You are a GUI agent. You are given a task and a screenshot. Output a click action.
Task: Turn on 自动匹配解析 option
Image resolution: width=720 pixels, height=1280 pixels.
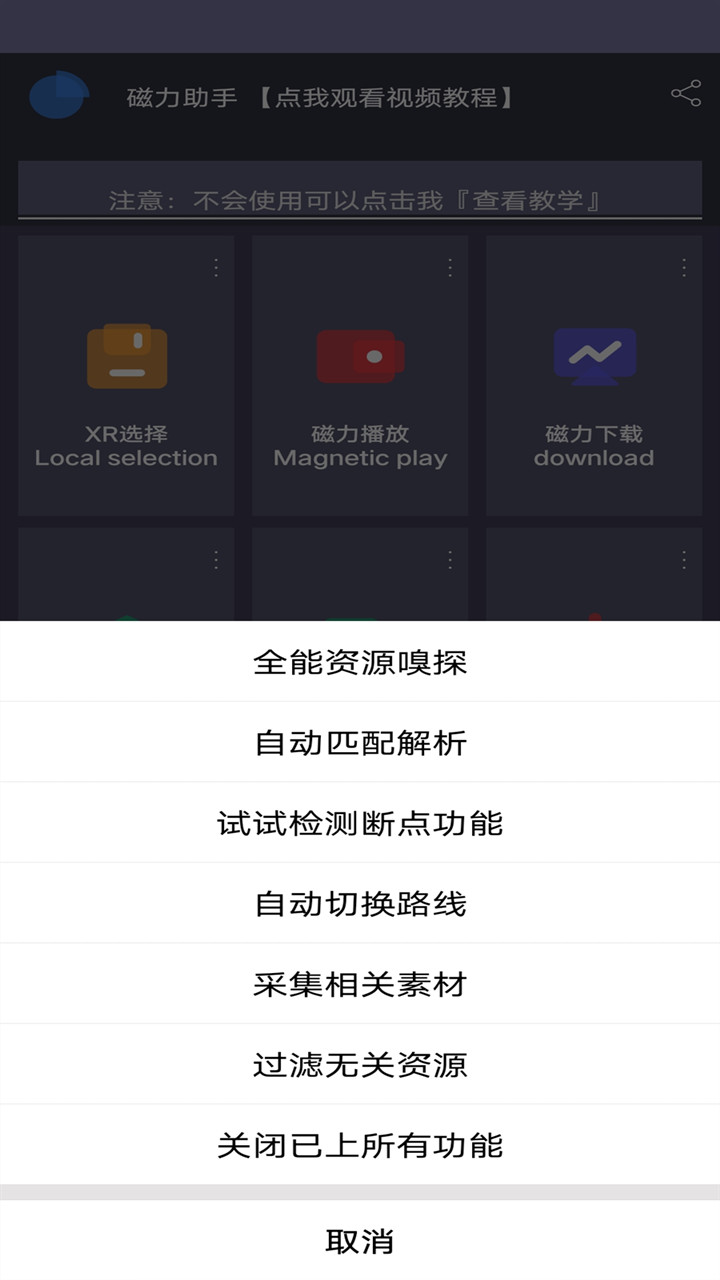point(360,740)
